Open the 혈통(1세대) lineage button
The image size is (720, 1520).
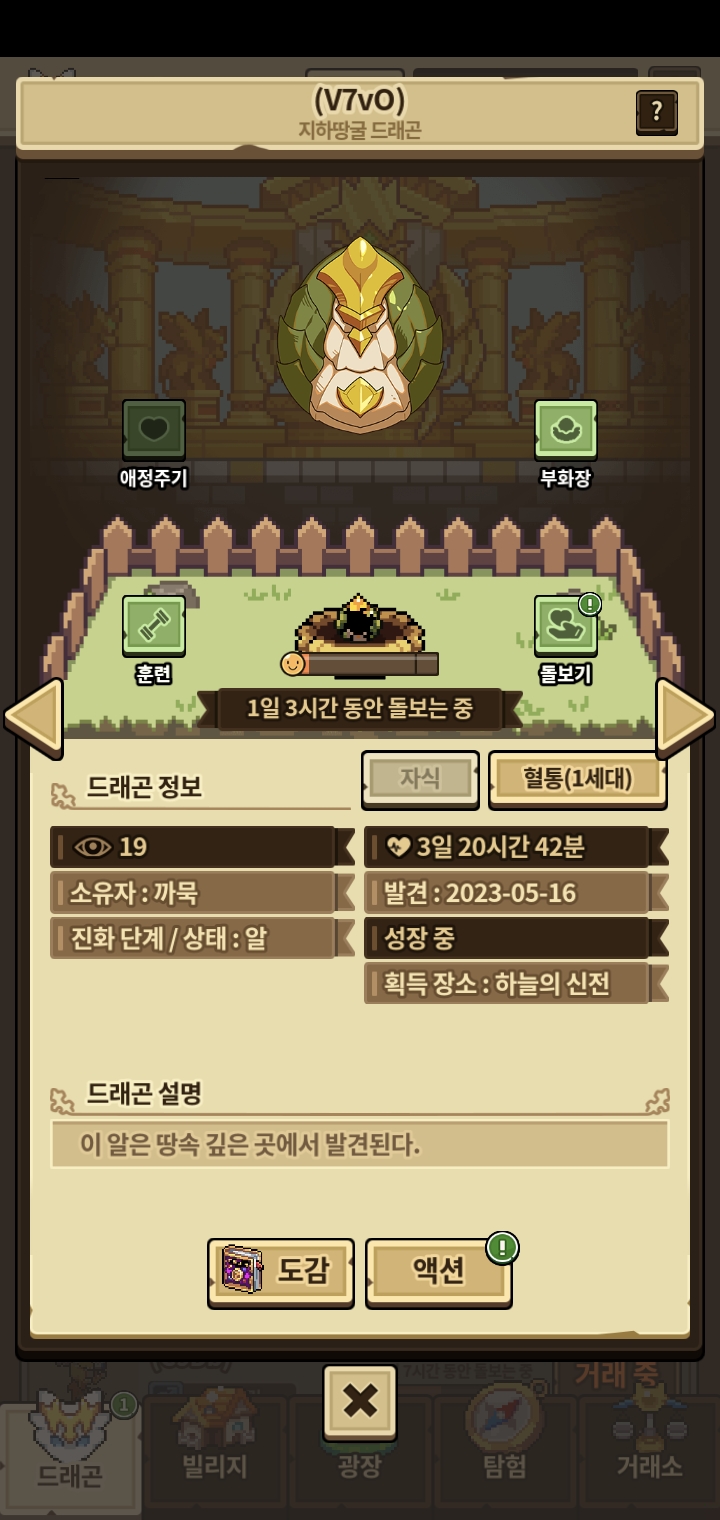click(578, 779)
